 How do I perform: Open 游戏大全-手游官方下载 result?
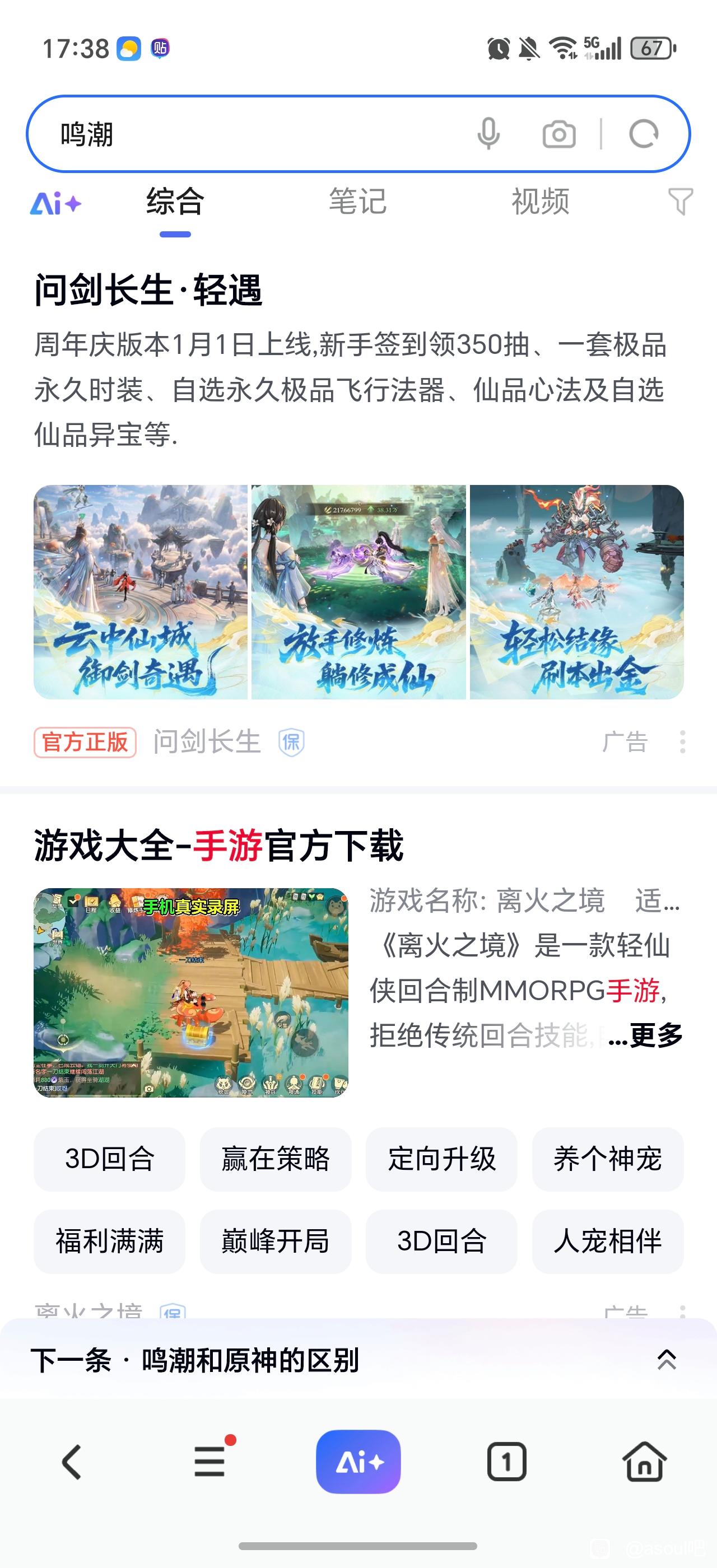pos(218,846)
